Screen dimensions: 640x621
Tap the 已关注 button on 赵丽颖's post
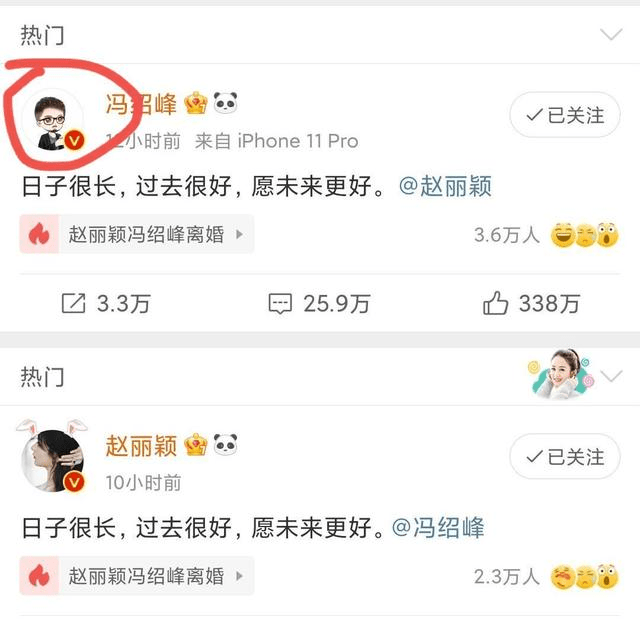(x=564, y=456)
